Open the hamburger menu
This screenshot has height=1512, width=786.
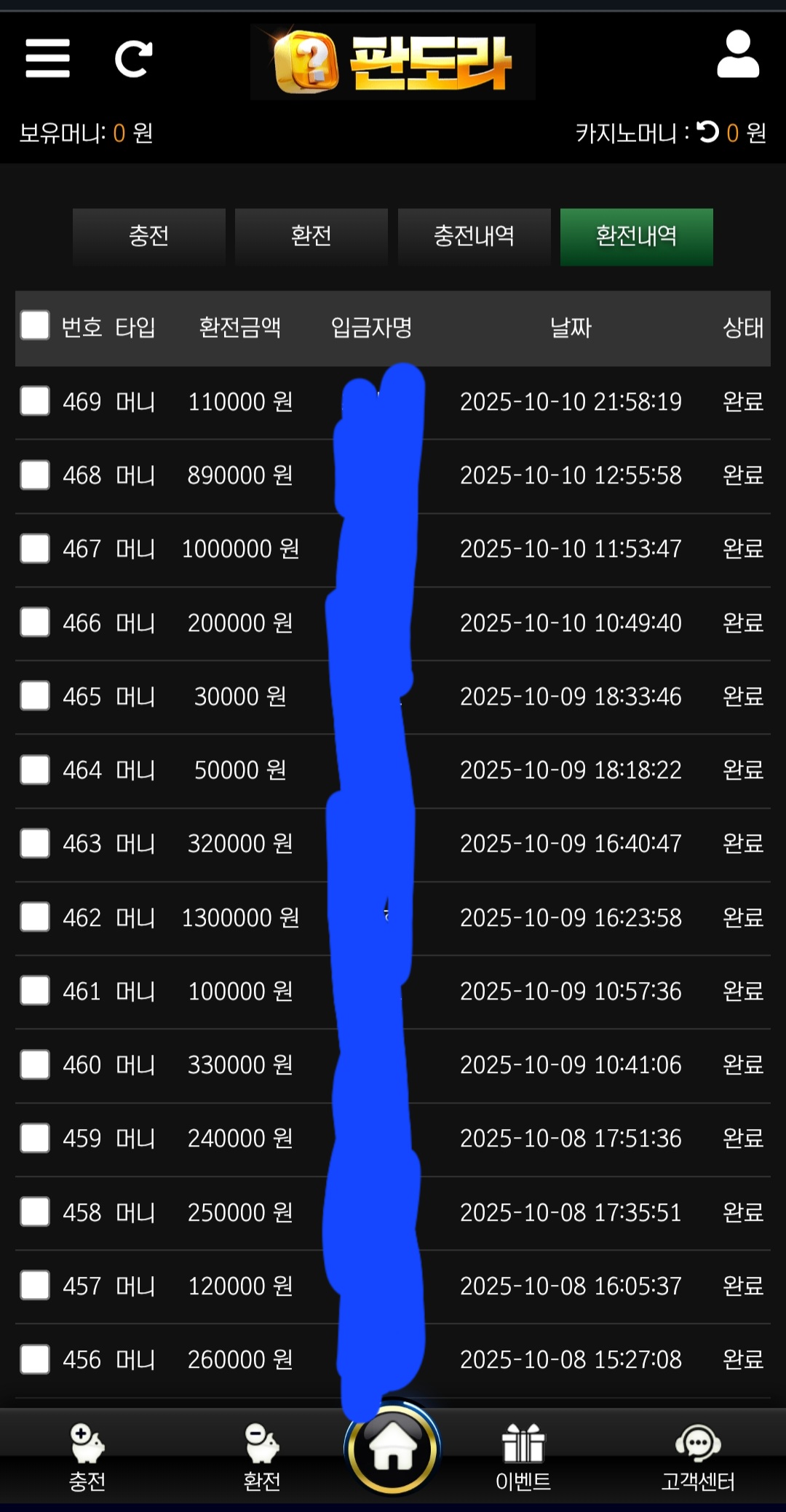point(47,58)
